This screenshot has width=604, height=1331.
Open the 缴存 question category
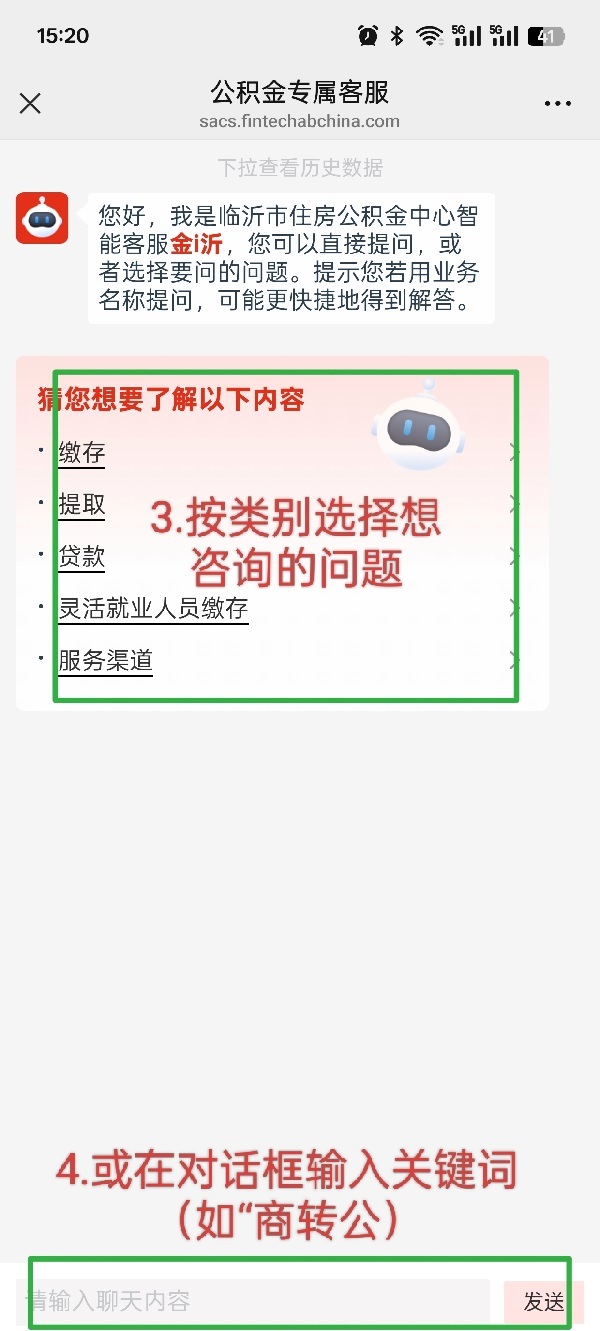click(82, 452)
